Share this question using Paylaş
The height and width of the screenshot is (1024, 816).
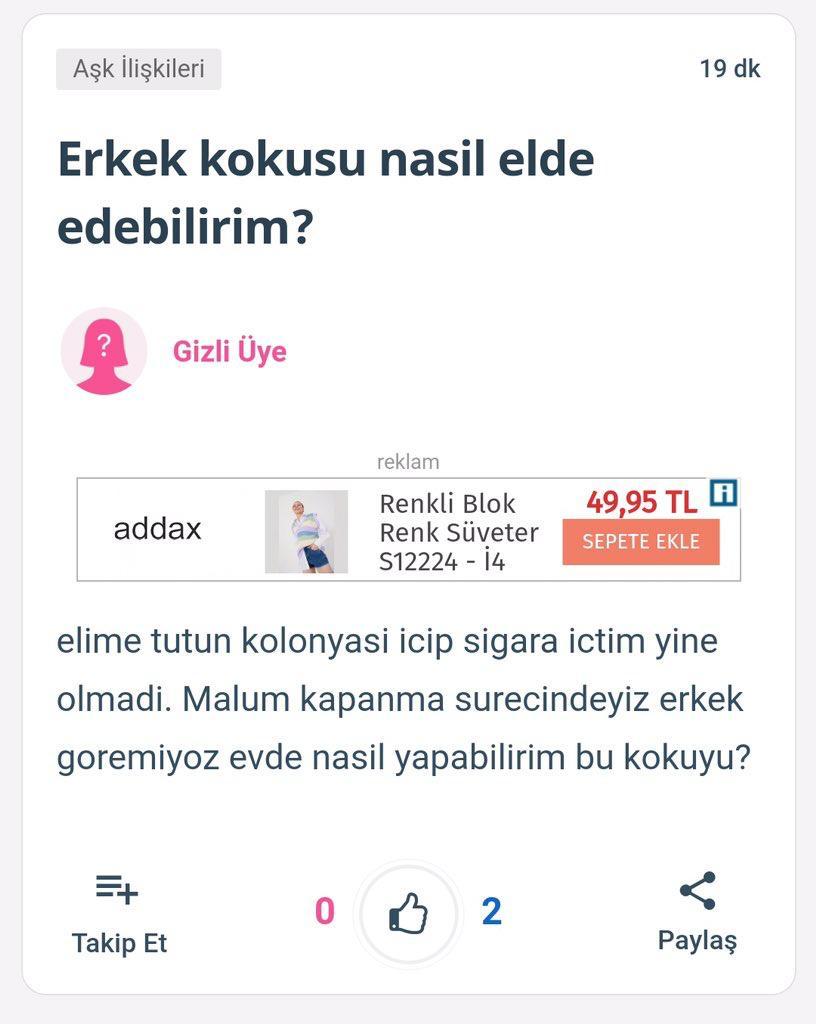coord(697,913)
